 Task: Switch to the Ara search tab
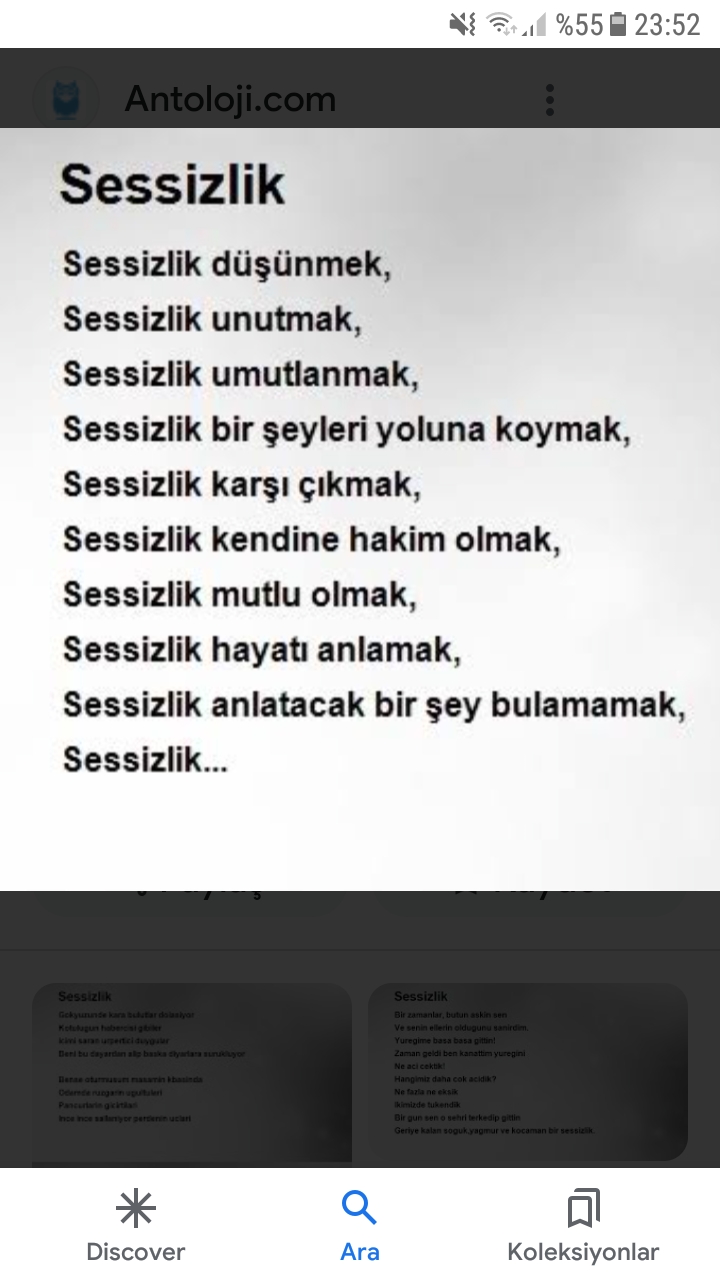(x=359, y=1226)
